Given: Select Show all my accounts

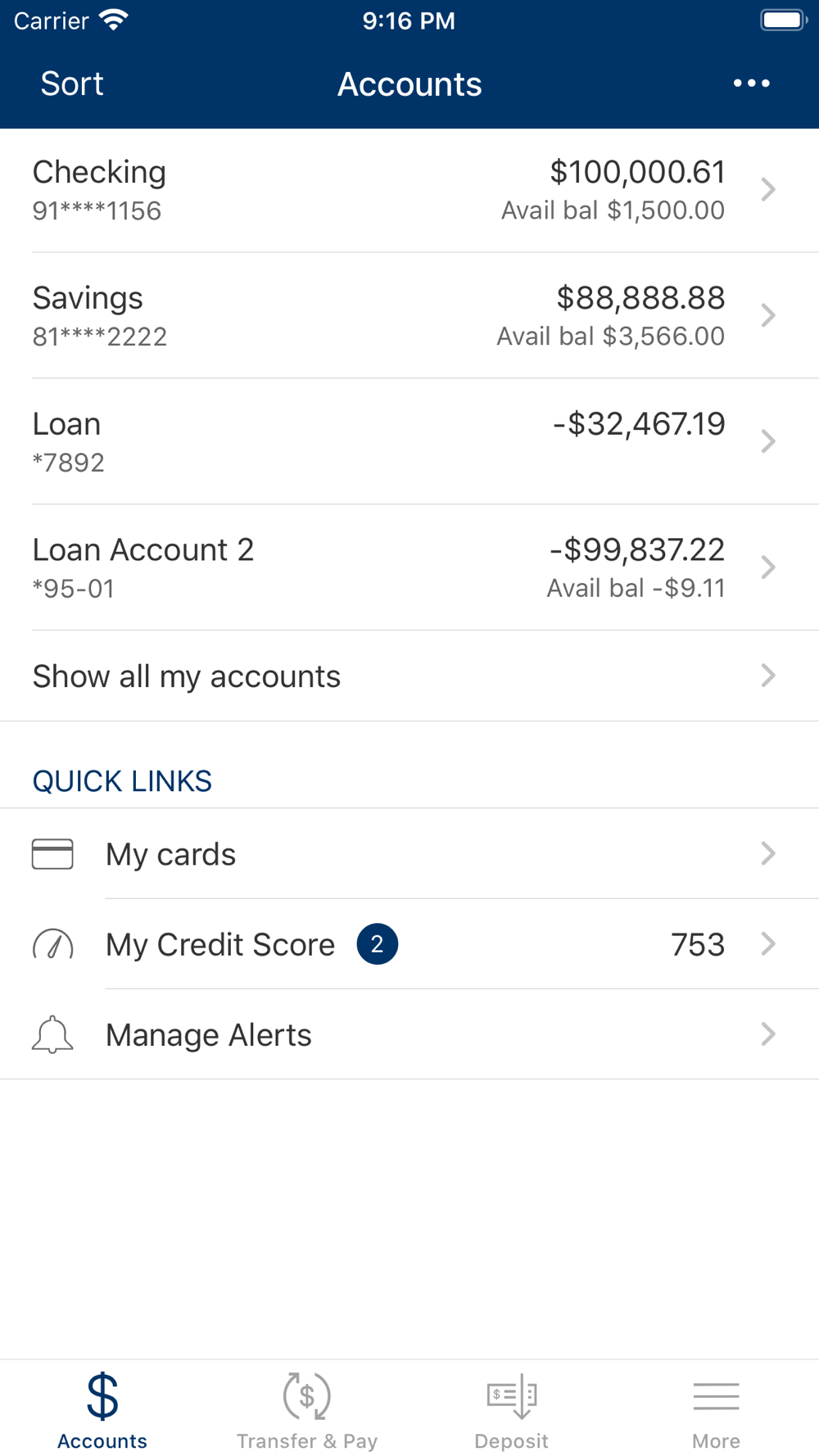Looking at the screenshot, I should [x=409, y=676].
